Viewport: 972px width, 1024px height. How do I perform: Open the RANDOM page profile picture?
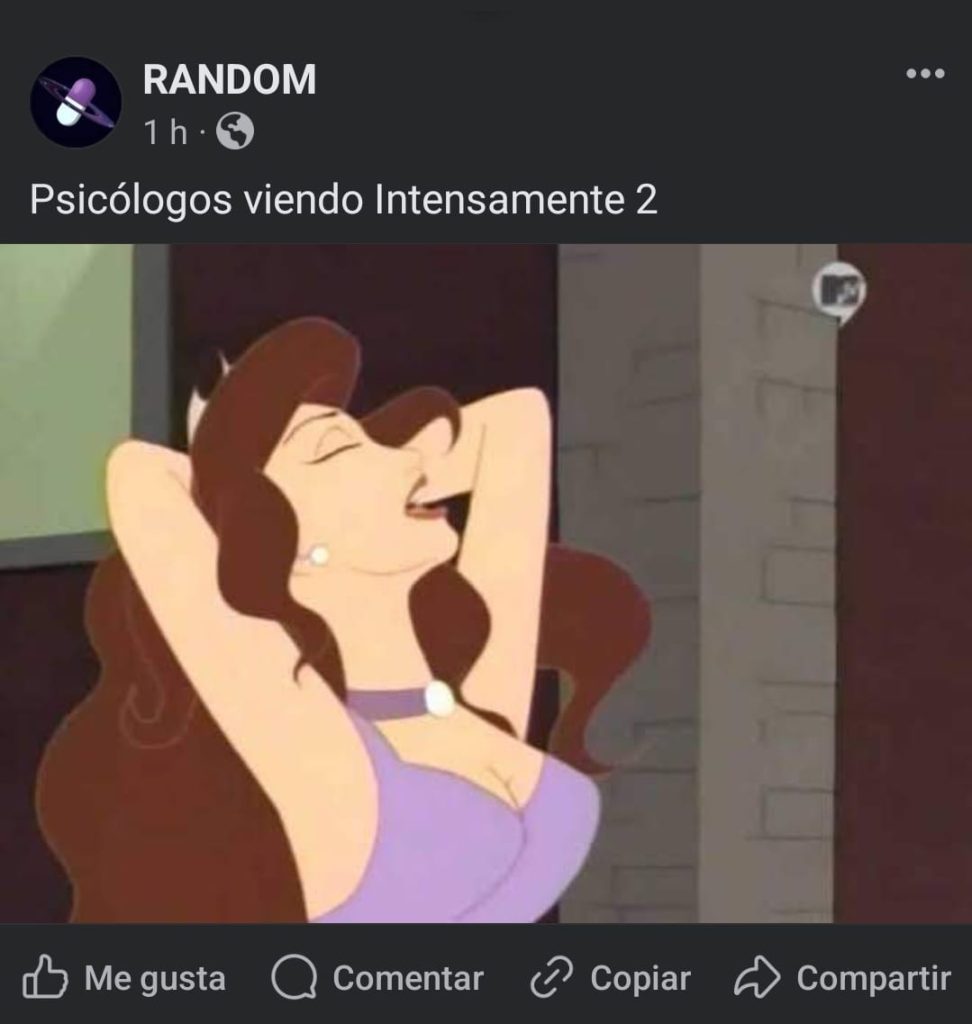(76, 103)
